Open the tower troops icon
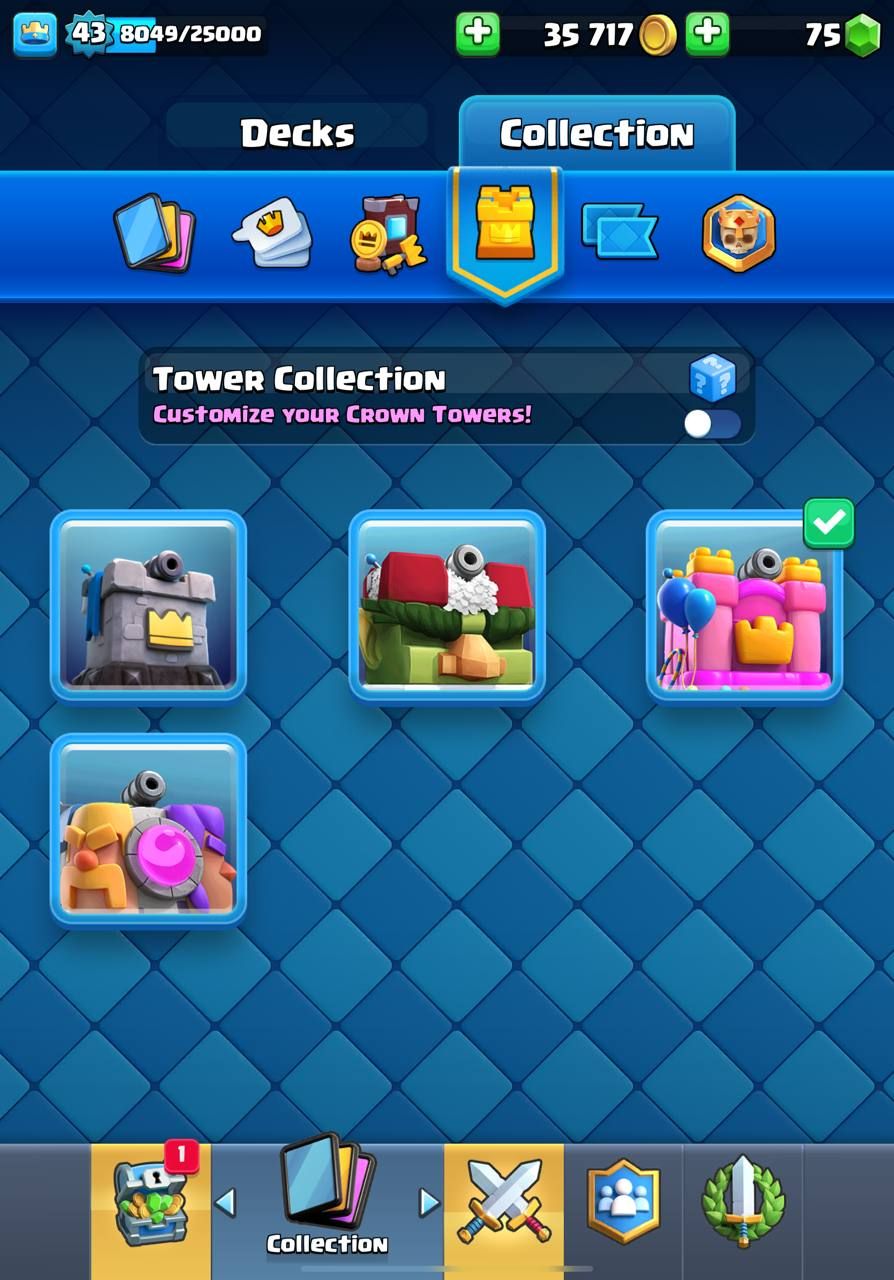 point(390,236)
